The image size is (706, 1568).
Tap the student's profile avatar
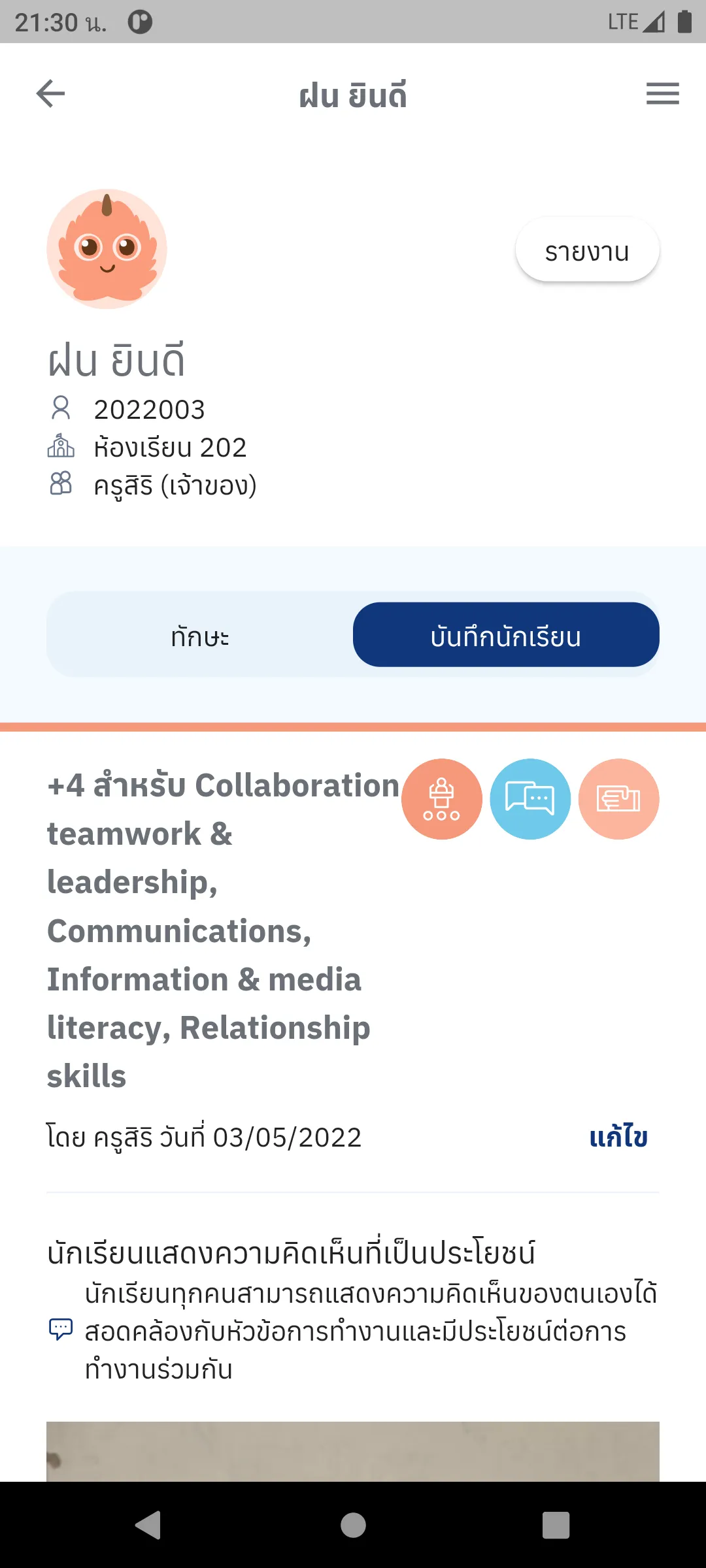tap(107, 249)
